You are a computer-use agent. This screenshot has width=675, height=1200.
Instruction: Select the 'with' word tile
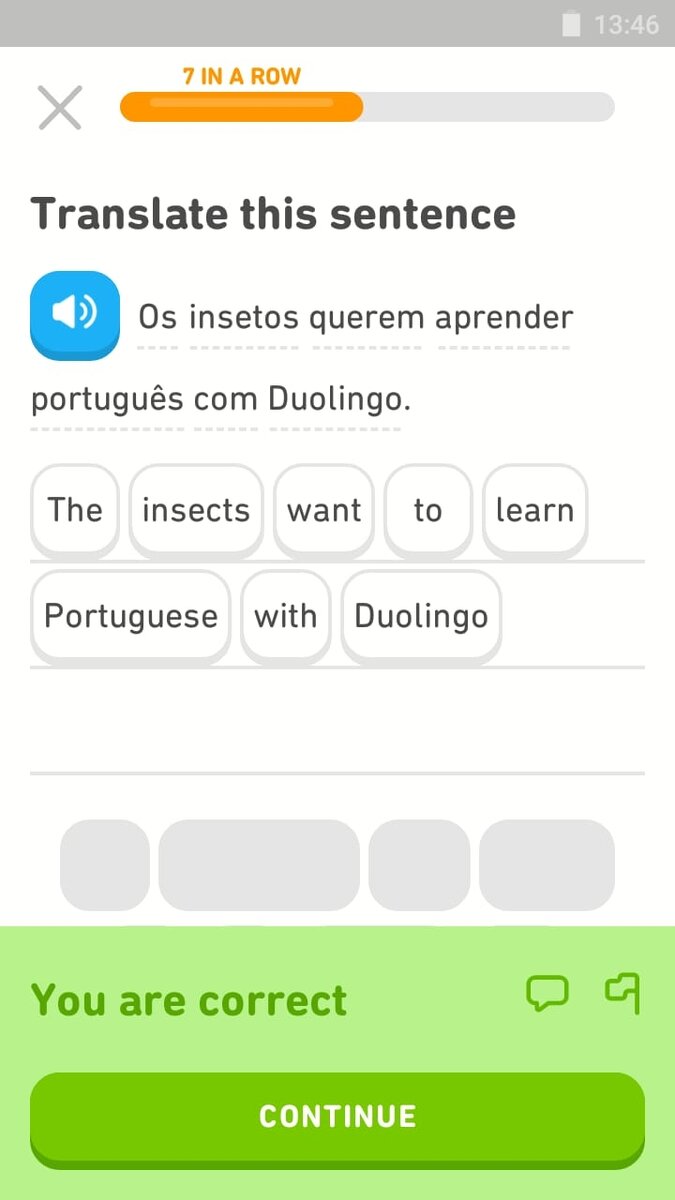[x=285, y=616]
